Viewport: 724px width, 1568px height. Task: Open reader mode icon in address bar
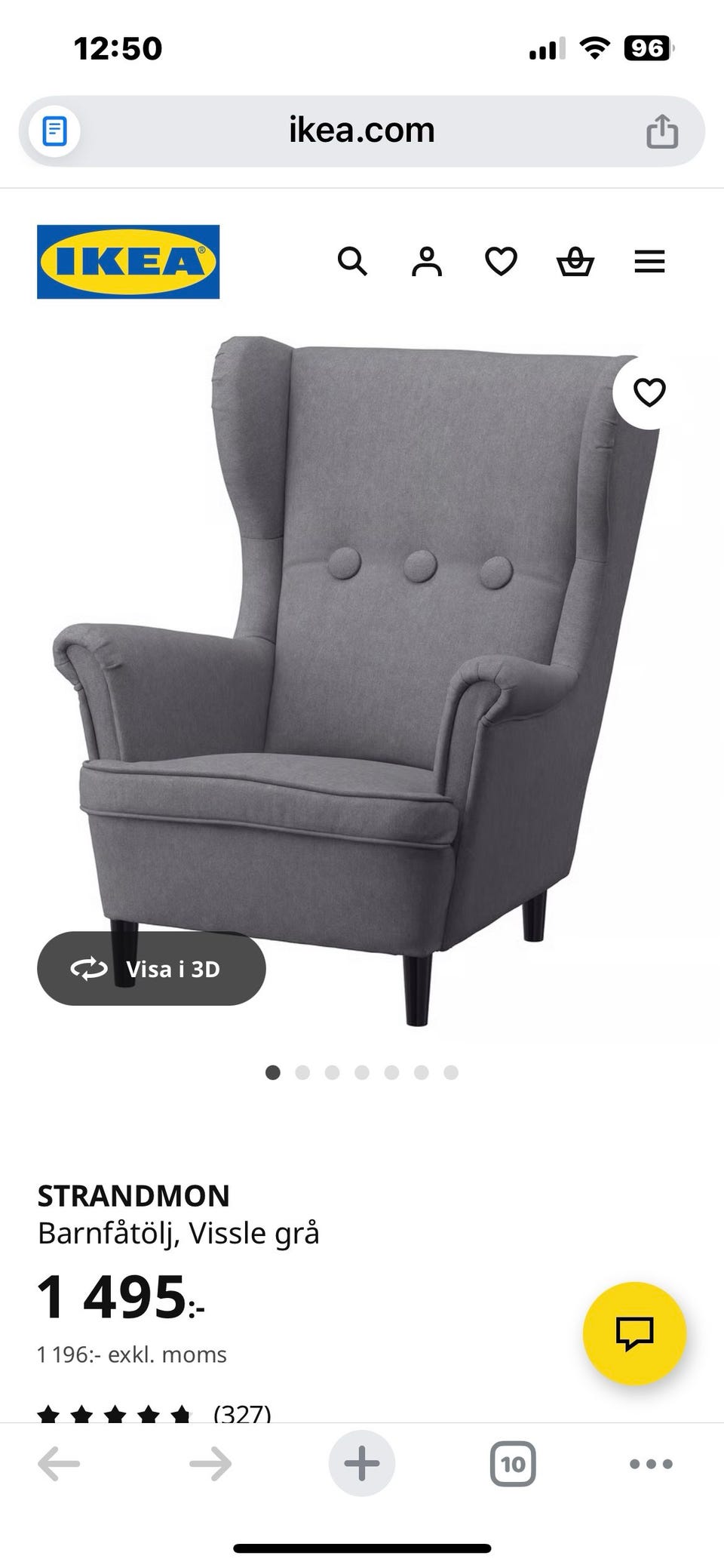pos(54,131)
